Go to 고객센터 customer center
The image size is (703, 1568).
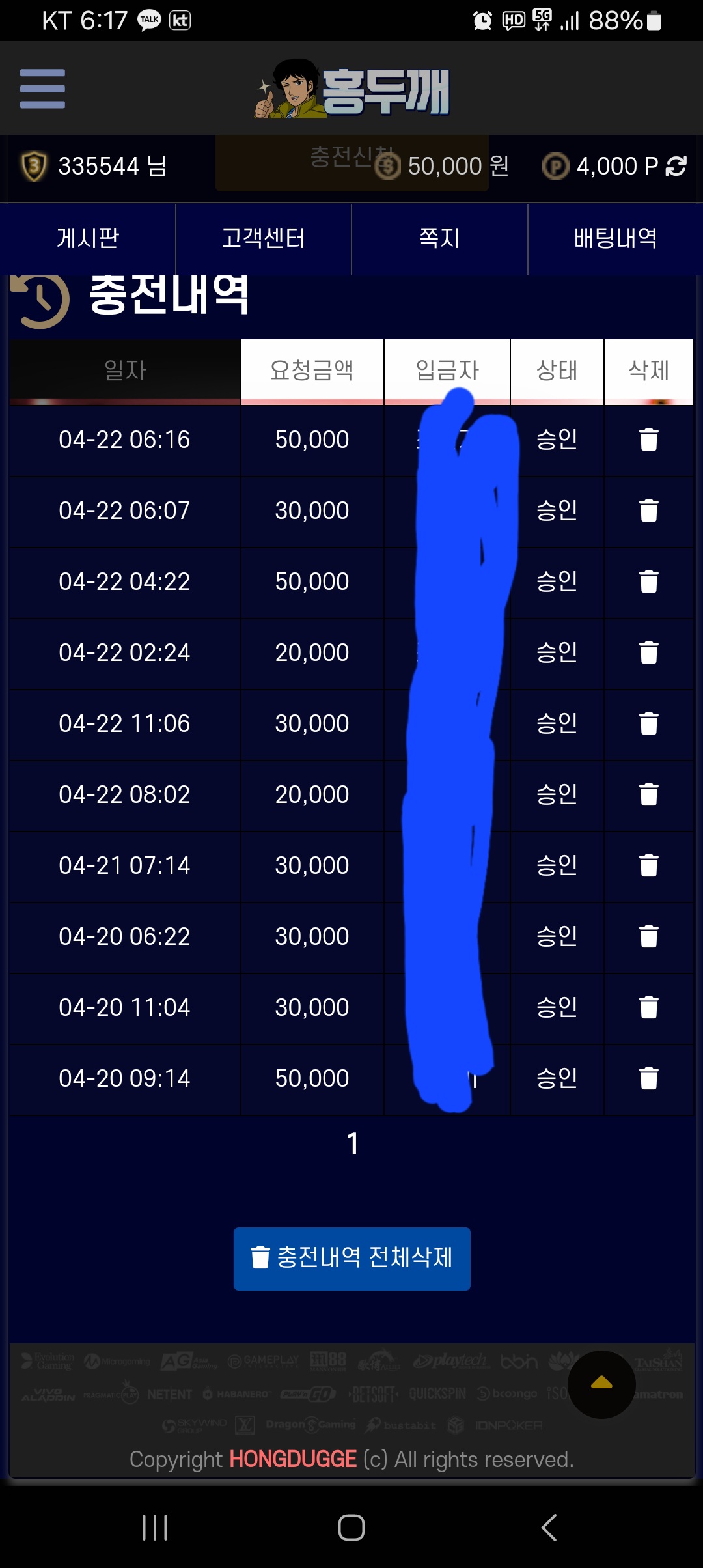click(x=264, y=238)
